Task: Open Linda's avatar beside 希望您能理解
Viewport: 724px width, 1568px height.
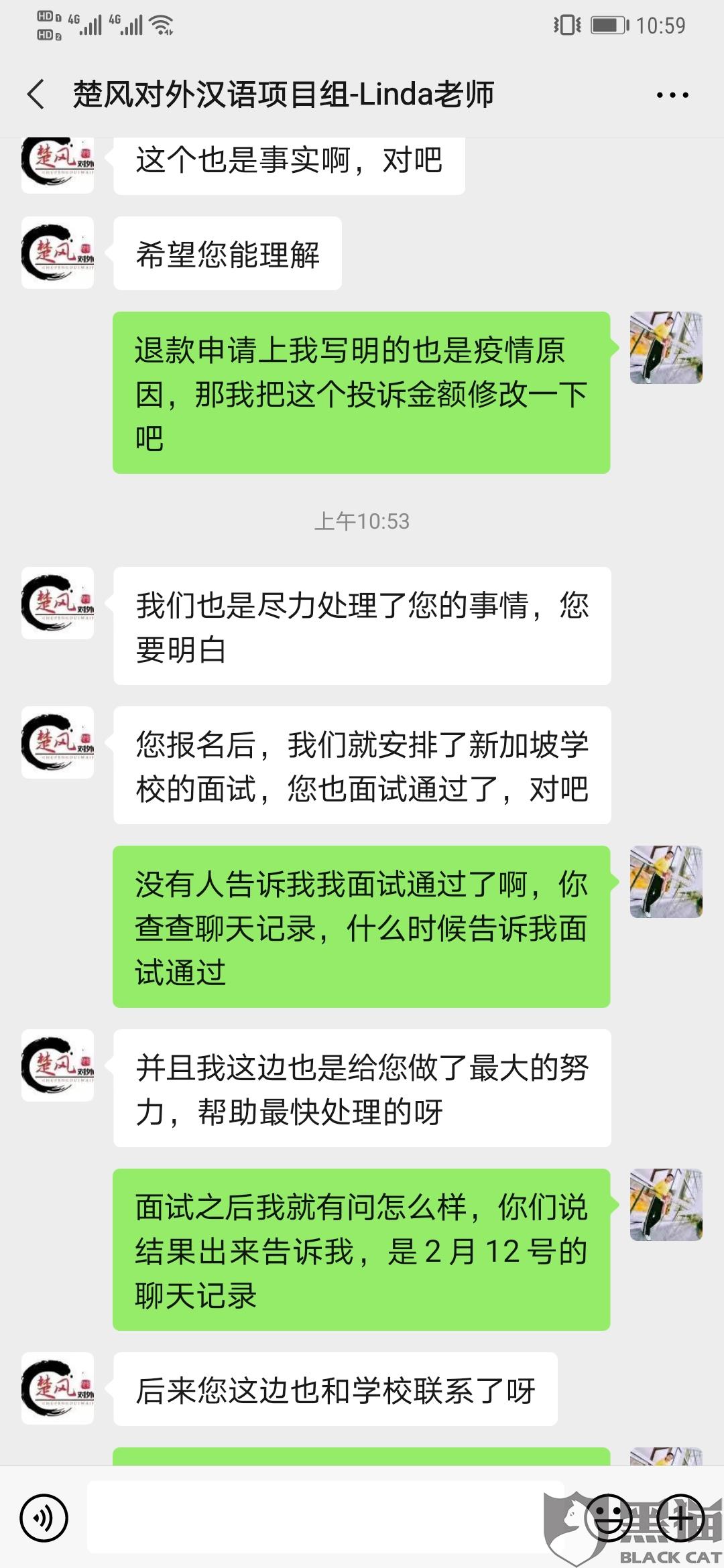Action: click(x=58, y=253)
